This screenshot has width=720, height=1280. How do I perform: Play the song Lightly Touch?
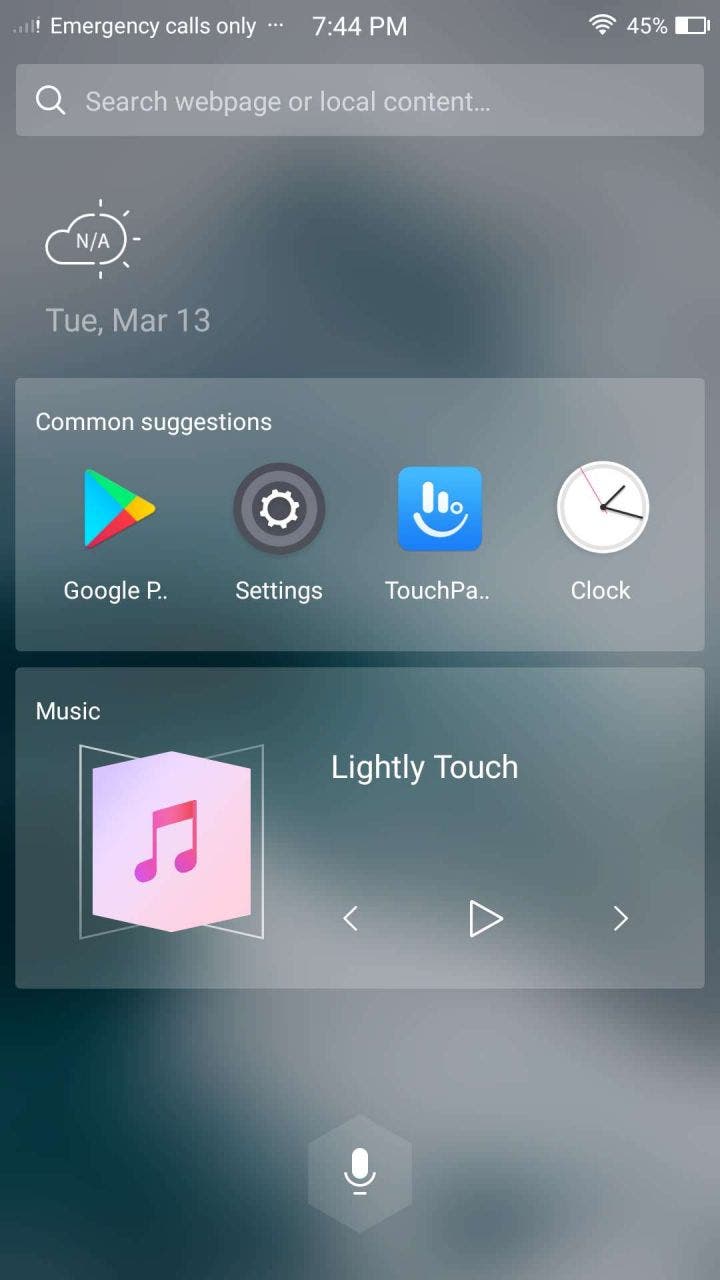click(x=485, y=918)
